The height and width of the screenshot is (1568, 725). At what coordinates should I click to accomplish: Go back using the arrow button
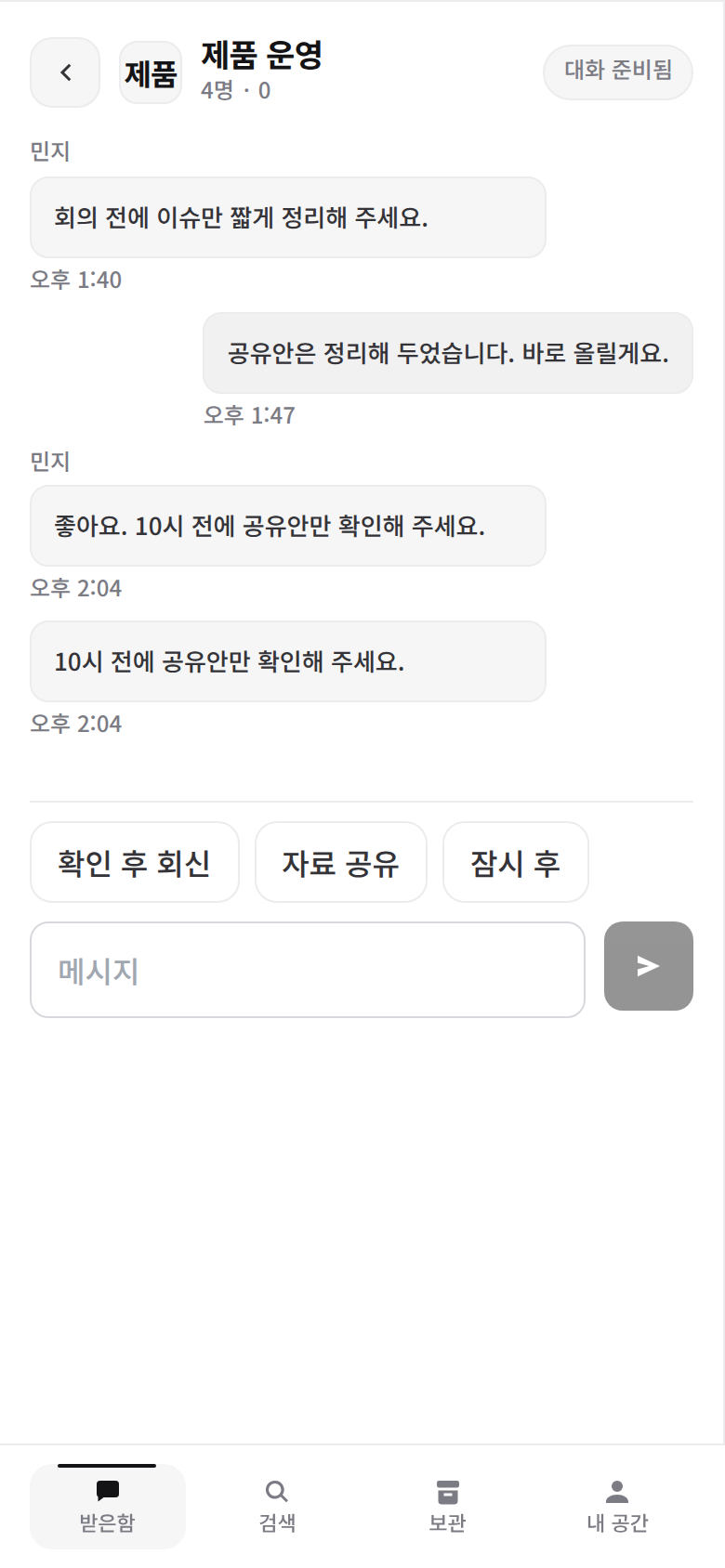tap(65, 72)
